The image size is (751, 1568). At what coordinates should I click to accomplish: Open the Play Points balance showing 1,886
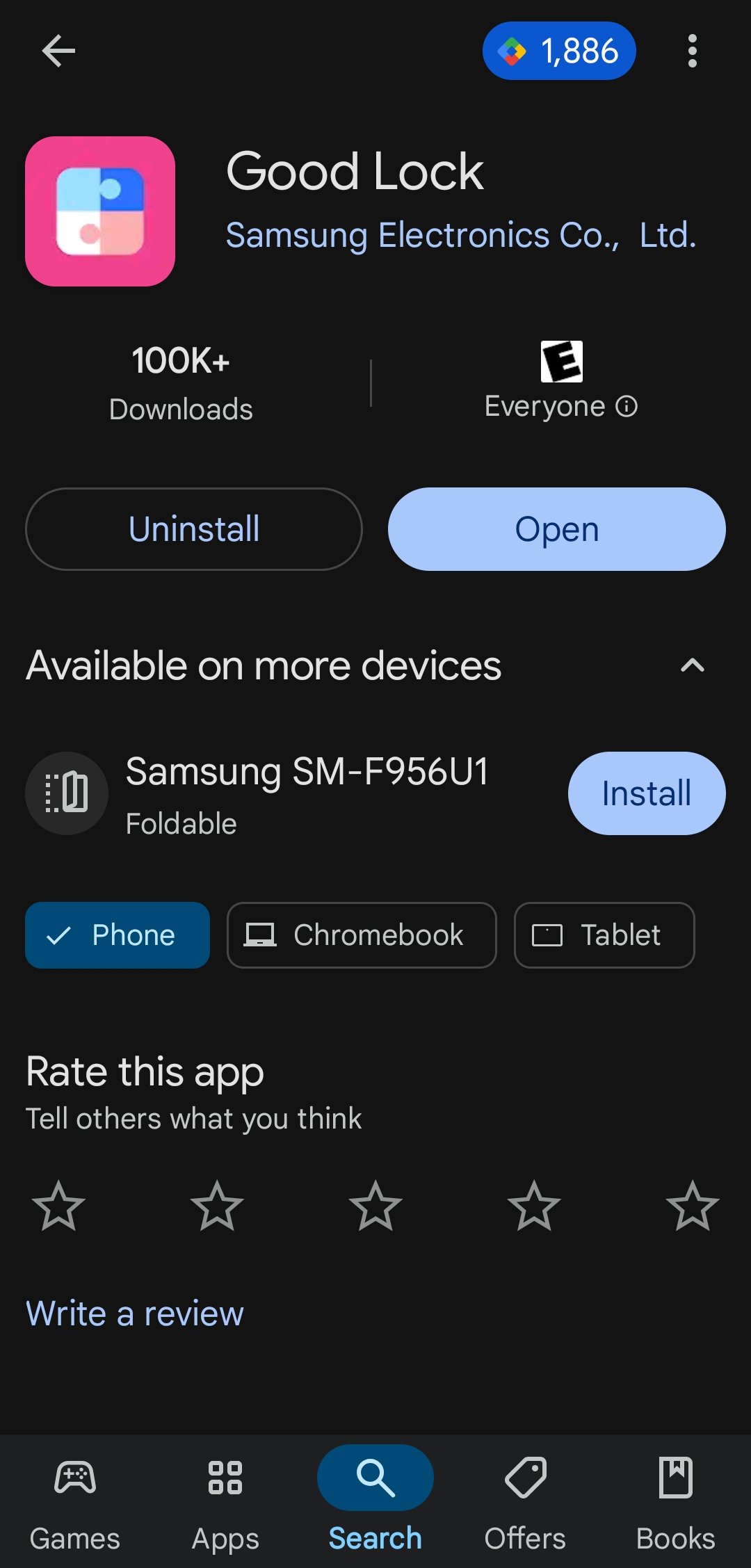559,51
